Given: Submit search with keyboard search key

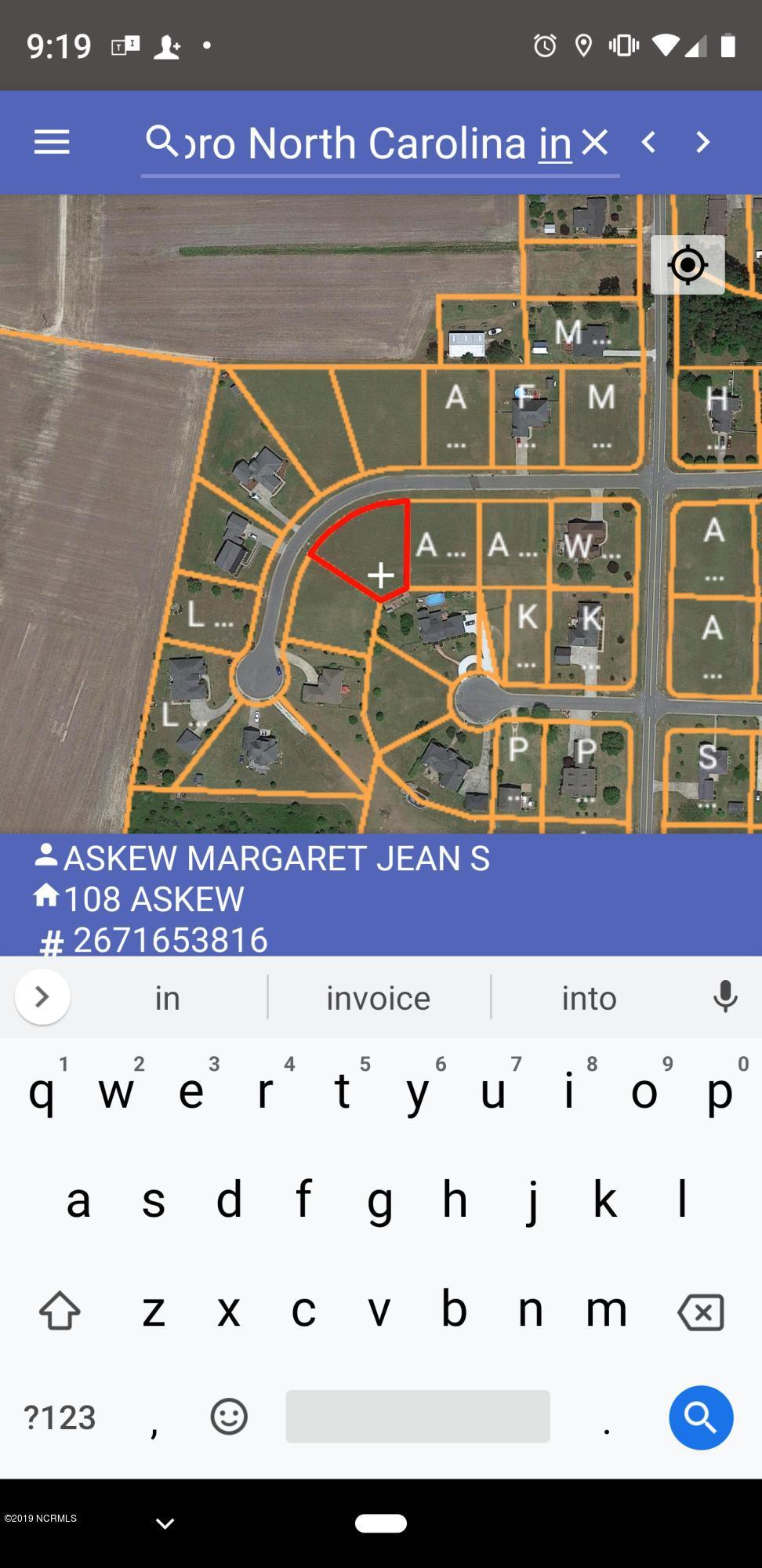Looking at the screenshot, I should click(701, 1417).
